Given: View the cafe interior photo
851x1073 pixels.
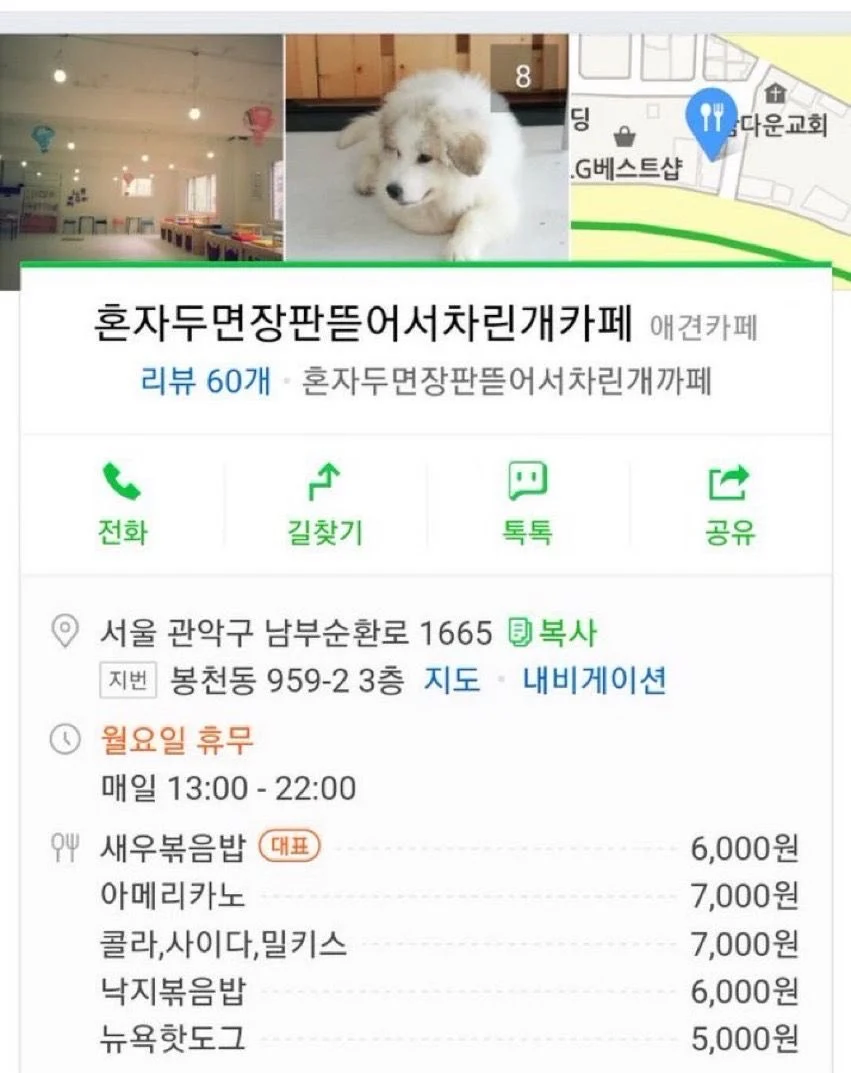Looking at the screenshot, I should click(140, 145).
